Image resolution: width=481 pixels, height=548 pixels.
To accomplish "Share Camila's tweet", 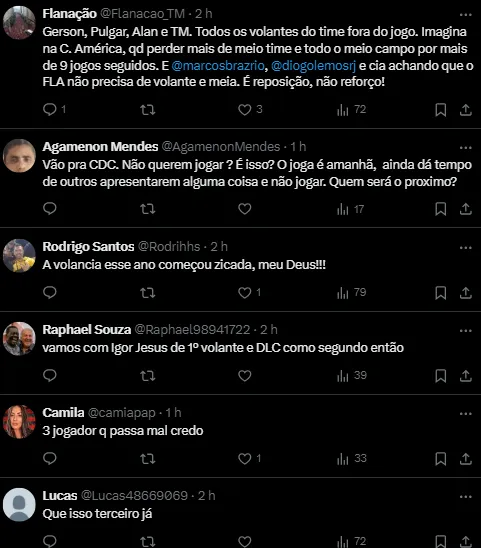I will pyautogui.click(x=465, y=459).
